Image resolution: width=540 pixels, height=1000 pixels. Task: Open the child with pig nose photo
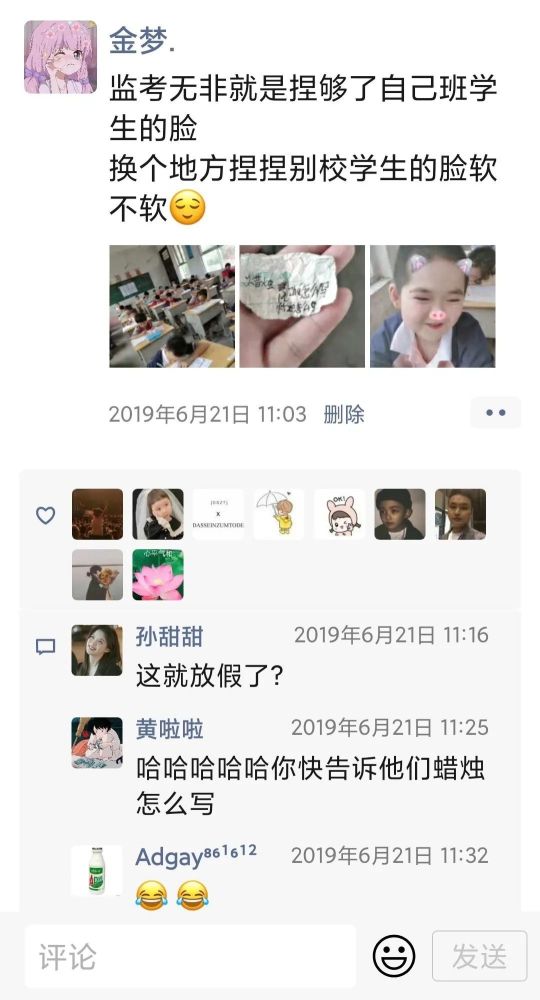(x=432, y=306)
